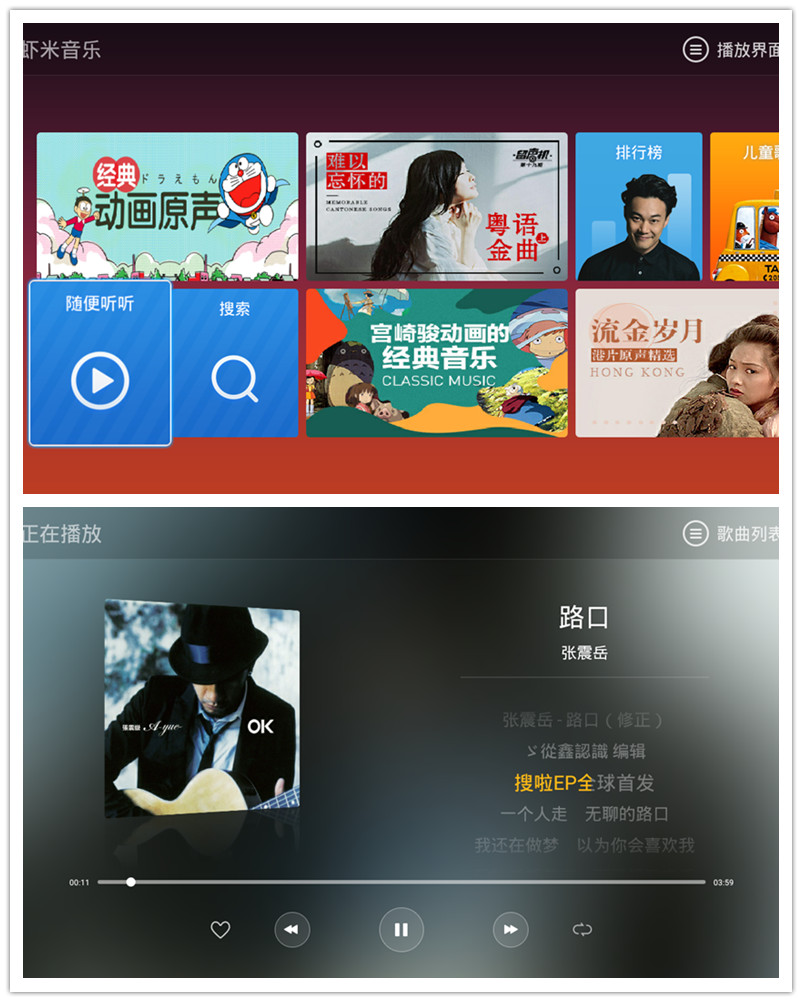Screen dimensions: 802x1002
Task: Skip to next track with forward icon
Action: [510, 930]
